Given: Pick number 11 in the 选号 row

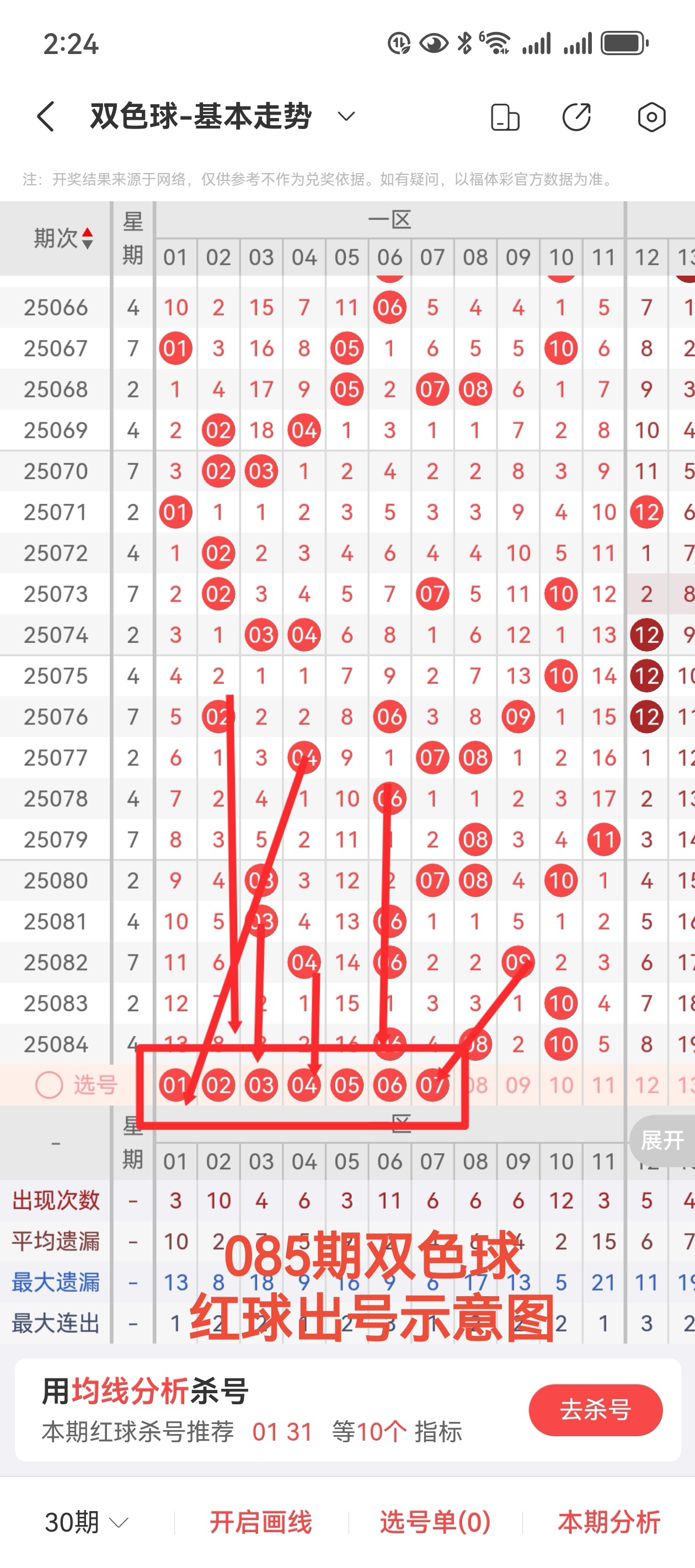Looking at the screenshot, I should pos(603,1084).
